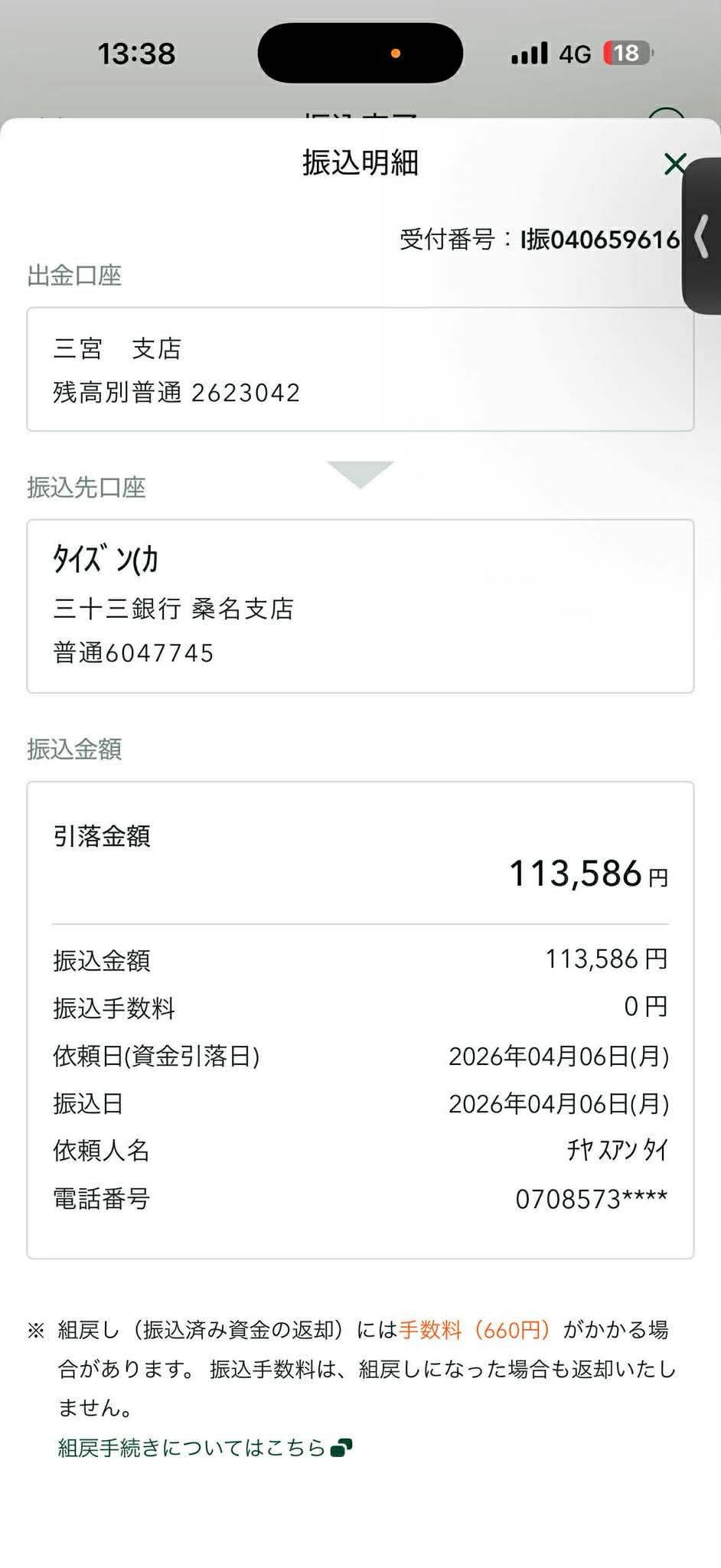Expand the side panel arrow handle

point(702,236)
